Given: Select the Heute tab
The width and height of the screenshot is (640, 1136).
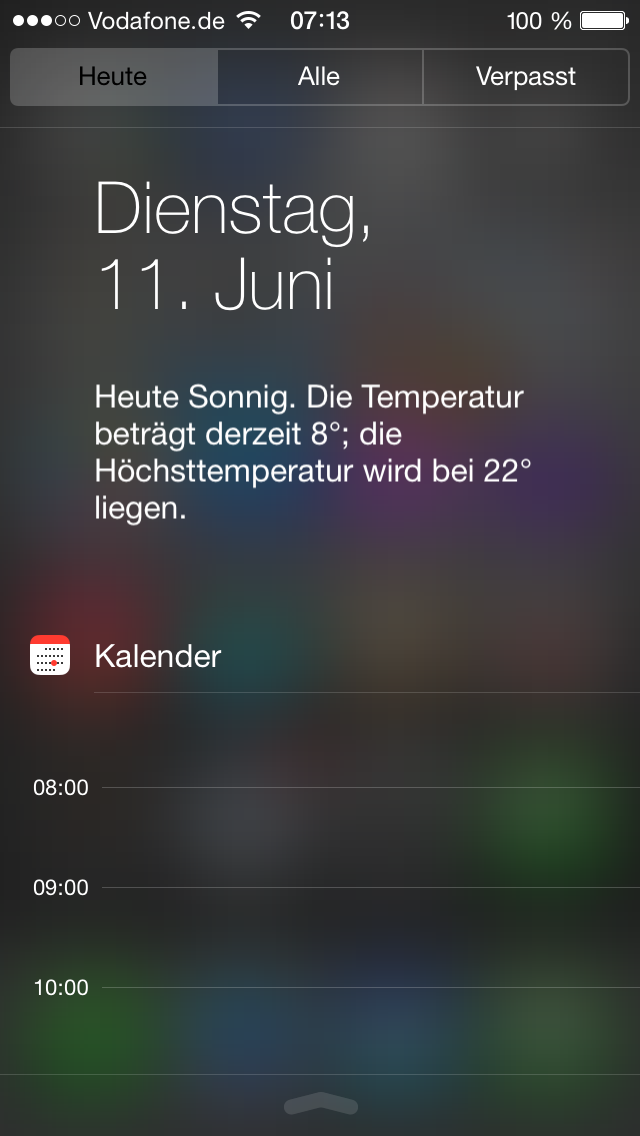Looking at the screenshot, I should click(x=114, y=77).
